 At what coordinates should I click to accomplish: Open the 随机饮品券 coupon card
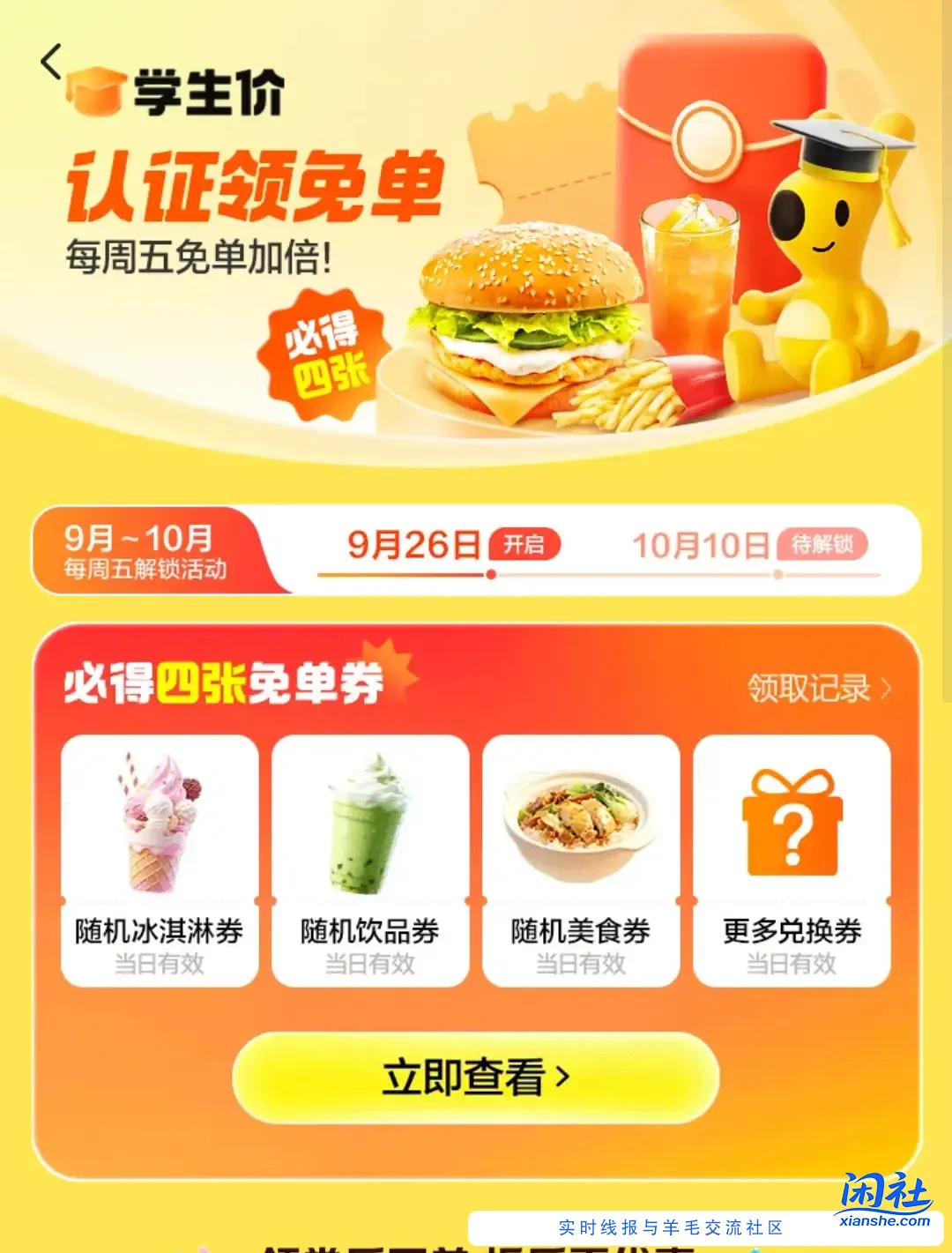click(x=370, y=860)
